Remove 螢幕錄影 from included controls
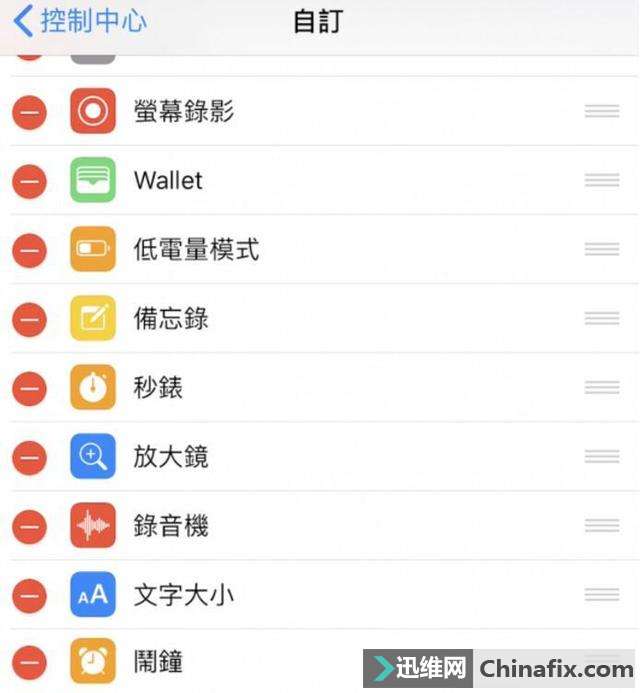Viewport: 640px width, 693px height. (29, 111)
